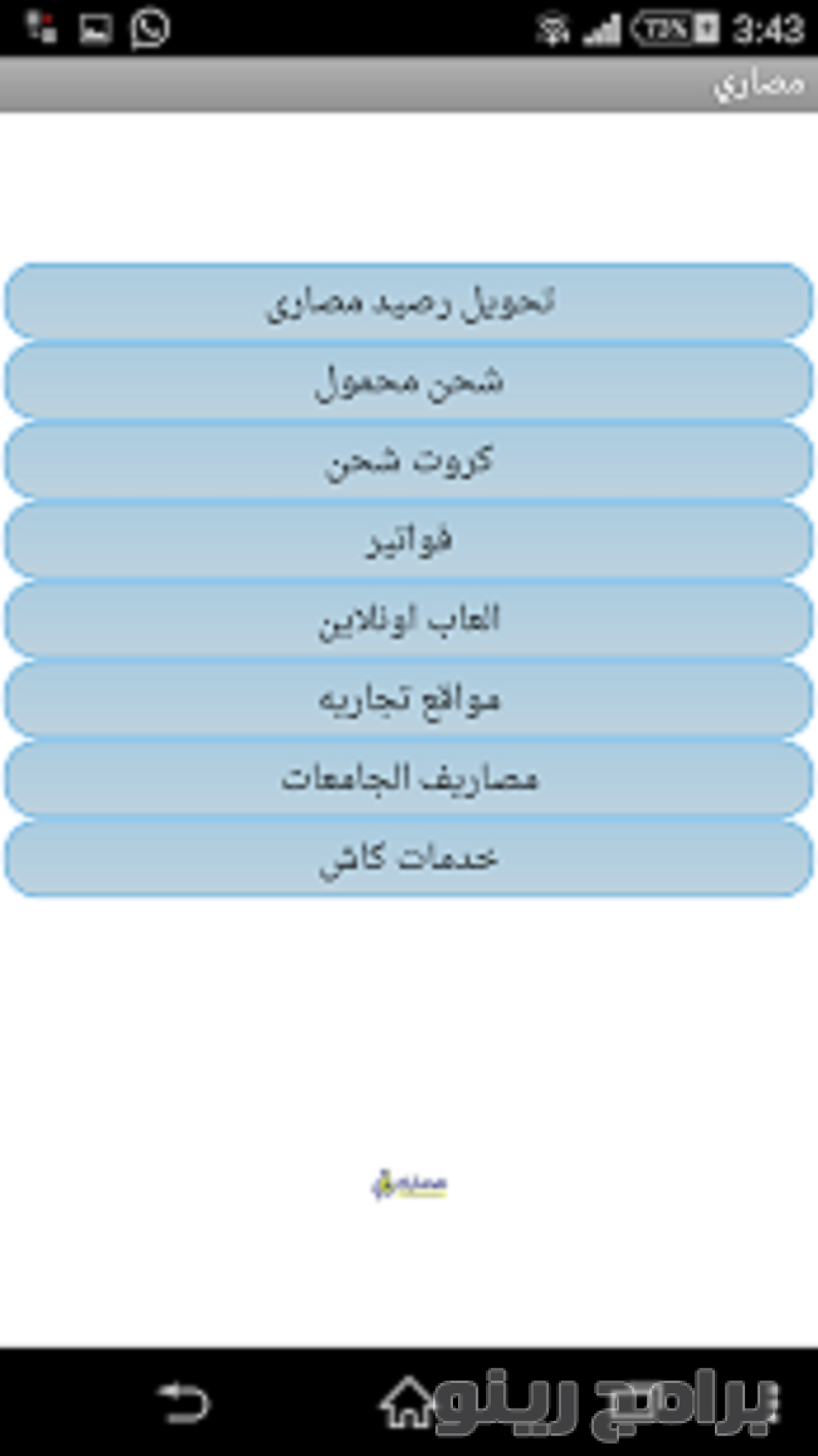The image size is (818, 1456).
Task: Go back using the system back button
Action: pos(184,1403)
